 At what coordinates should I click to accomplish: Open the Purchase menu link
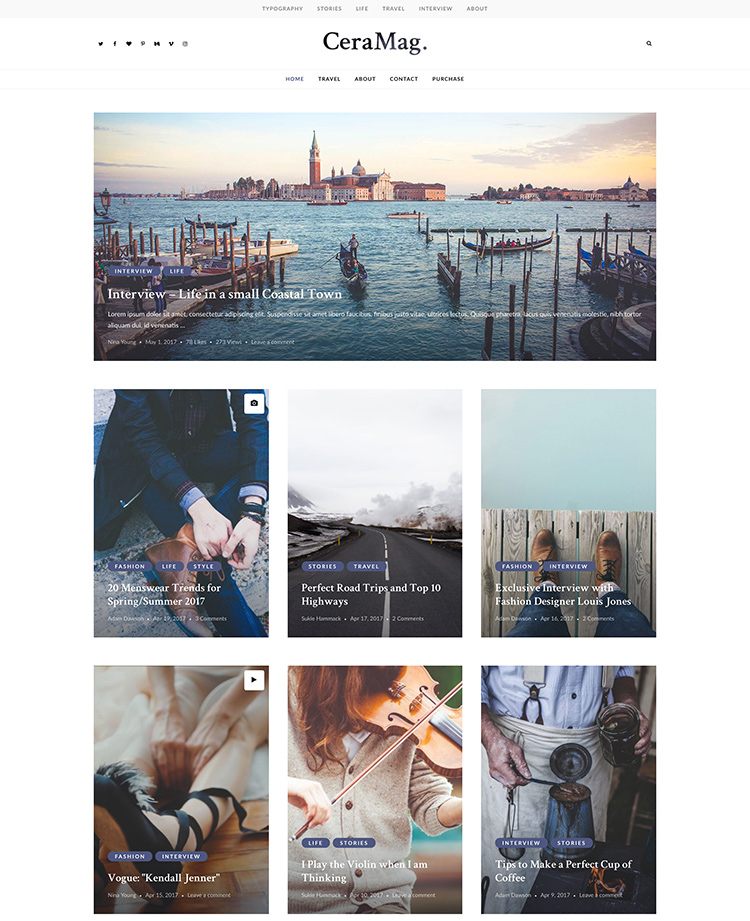pyautogui.click(x=448, y=79)
